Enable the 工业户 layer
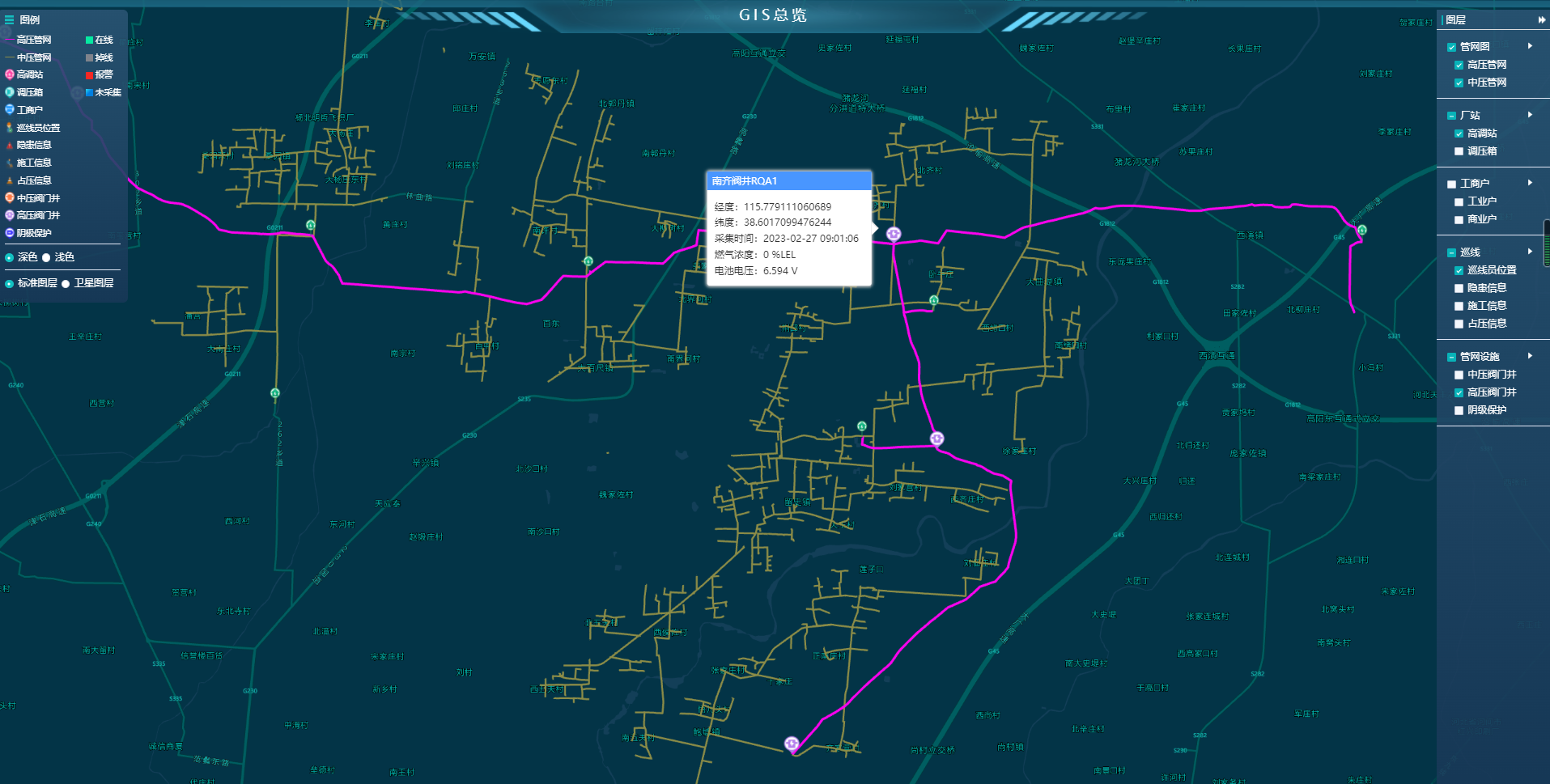The width and height of the screenshot is (1550, 784). 1459,202
